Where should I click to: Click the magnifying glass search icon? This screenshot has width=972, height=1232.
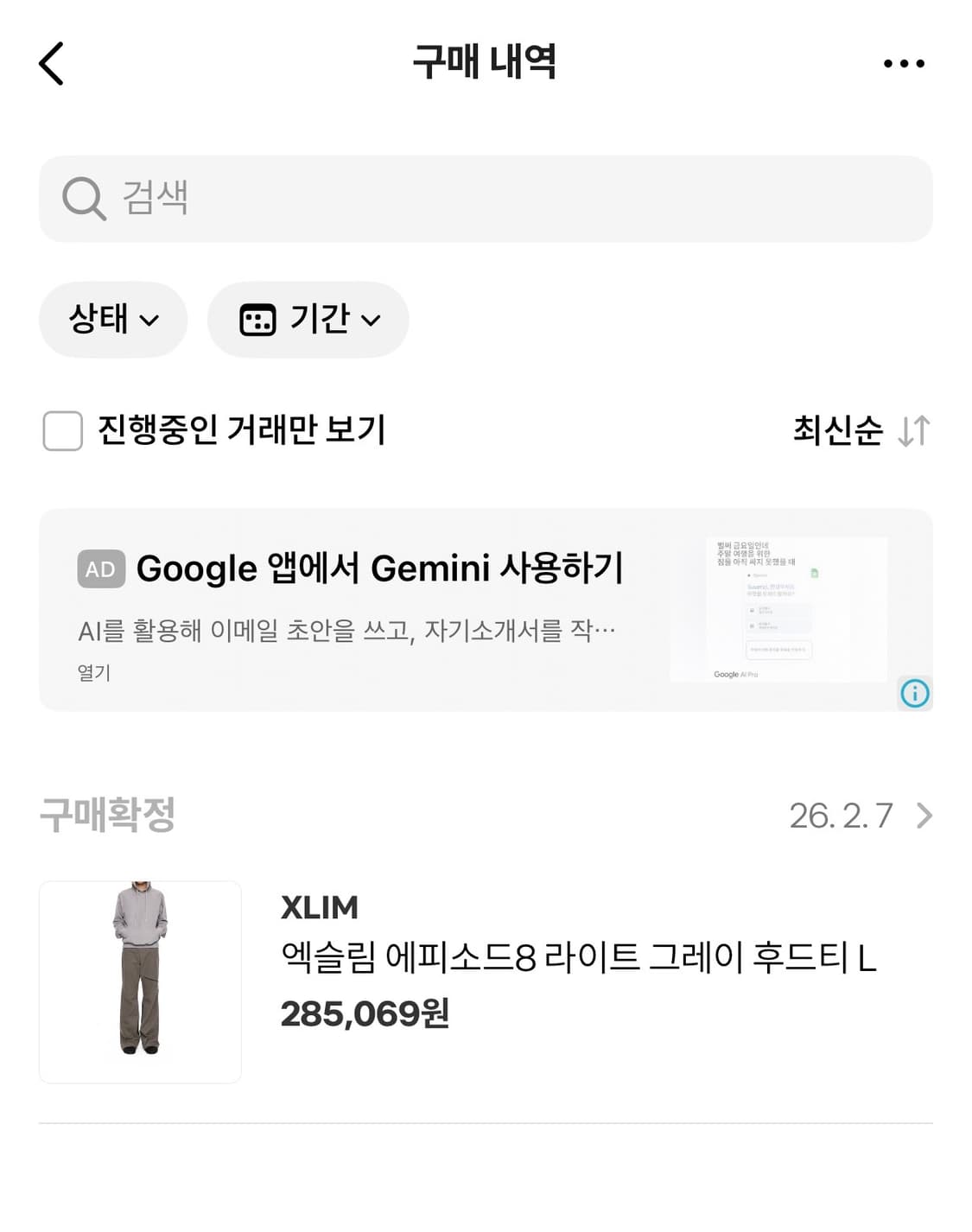pos(82,198)
